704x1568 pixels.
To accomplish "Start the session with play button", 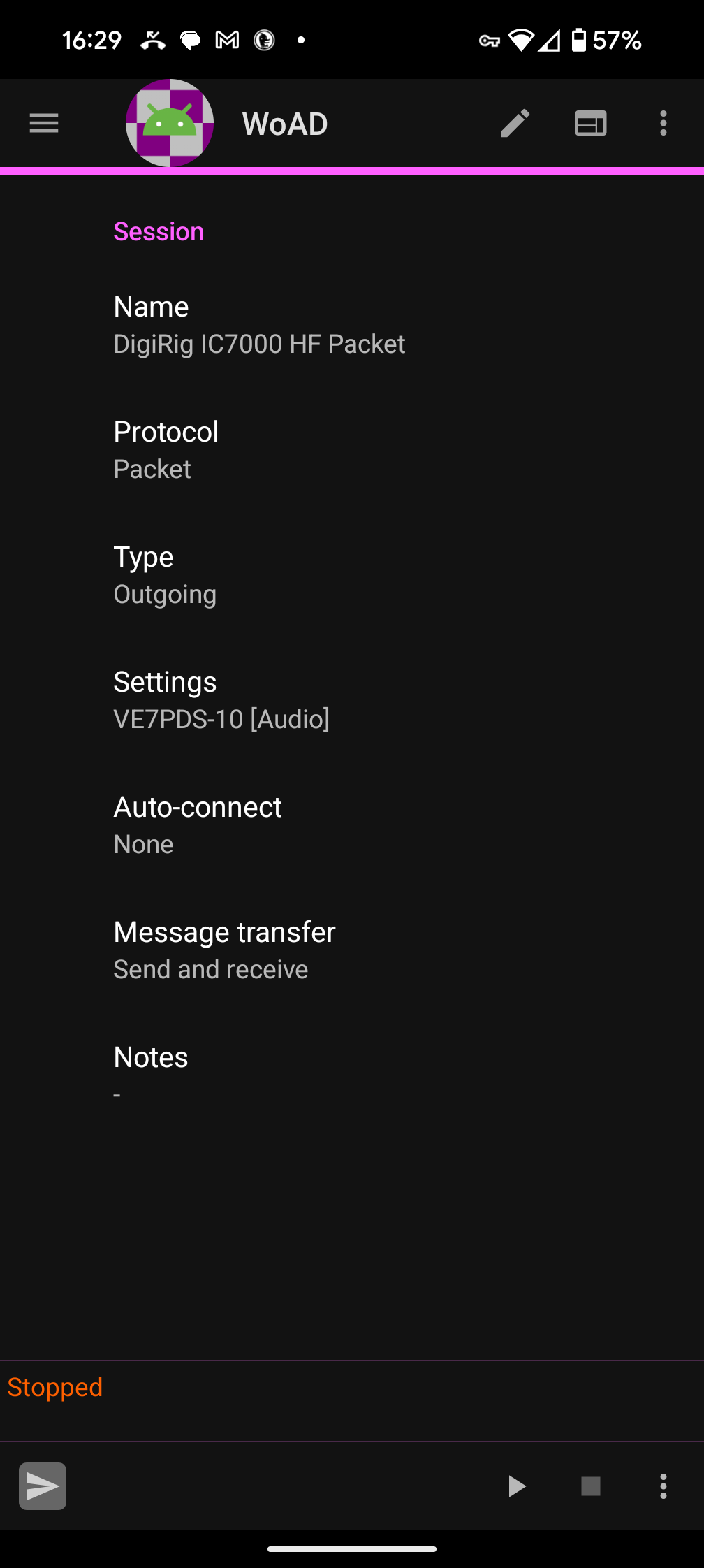I will coord(517,1486).
